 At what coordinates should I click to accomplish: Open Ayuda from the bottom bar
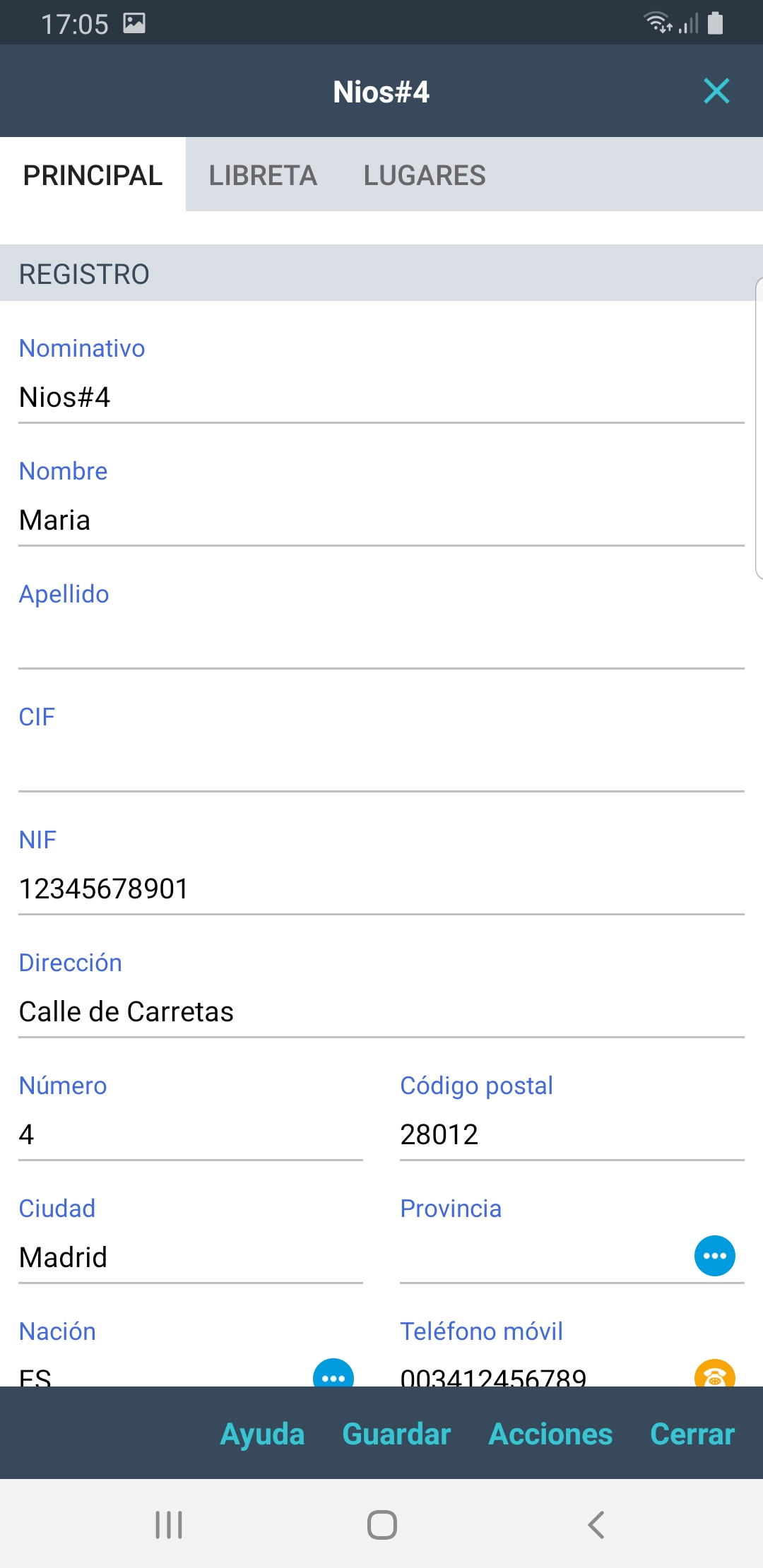pyautogui.click(x=262, y=1434)
